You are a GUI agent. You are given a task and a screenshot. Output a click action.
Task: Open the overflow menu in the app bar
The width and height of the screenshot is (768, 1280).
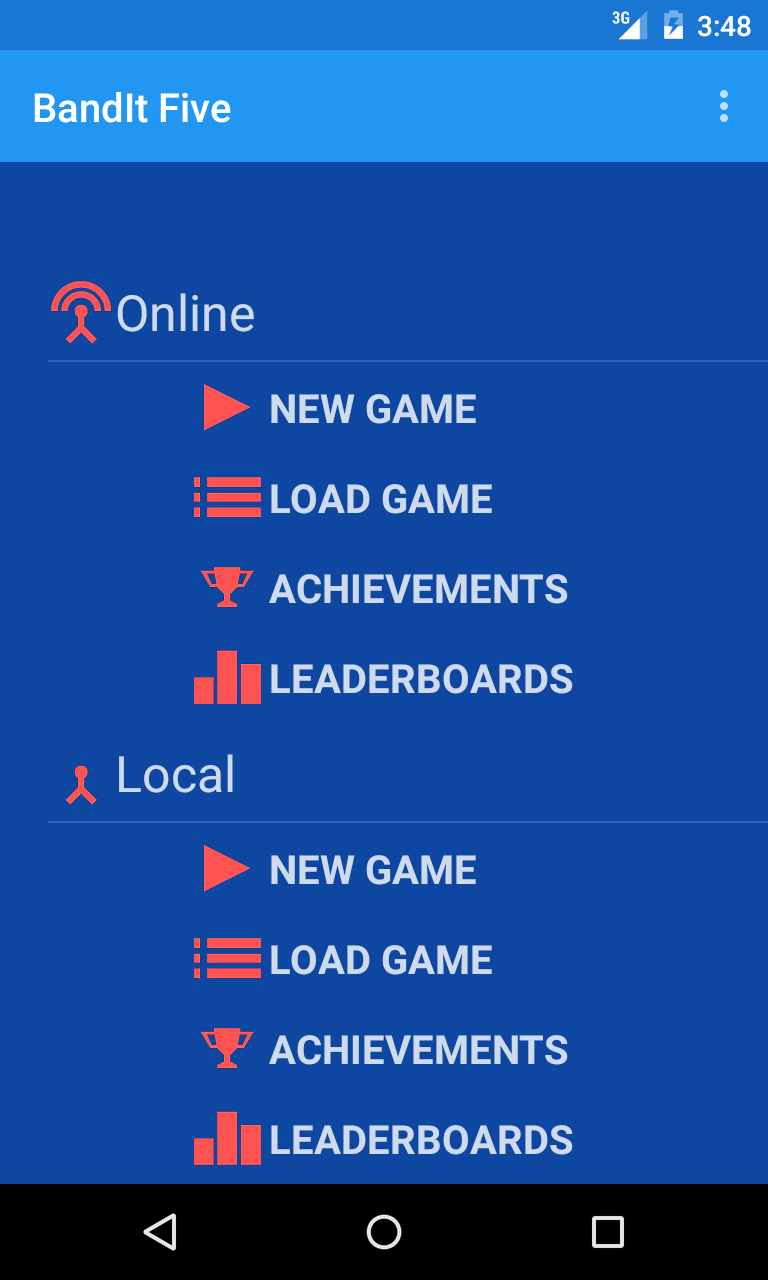click(723, 106)
